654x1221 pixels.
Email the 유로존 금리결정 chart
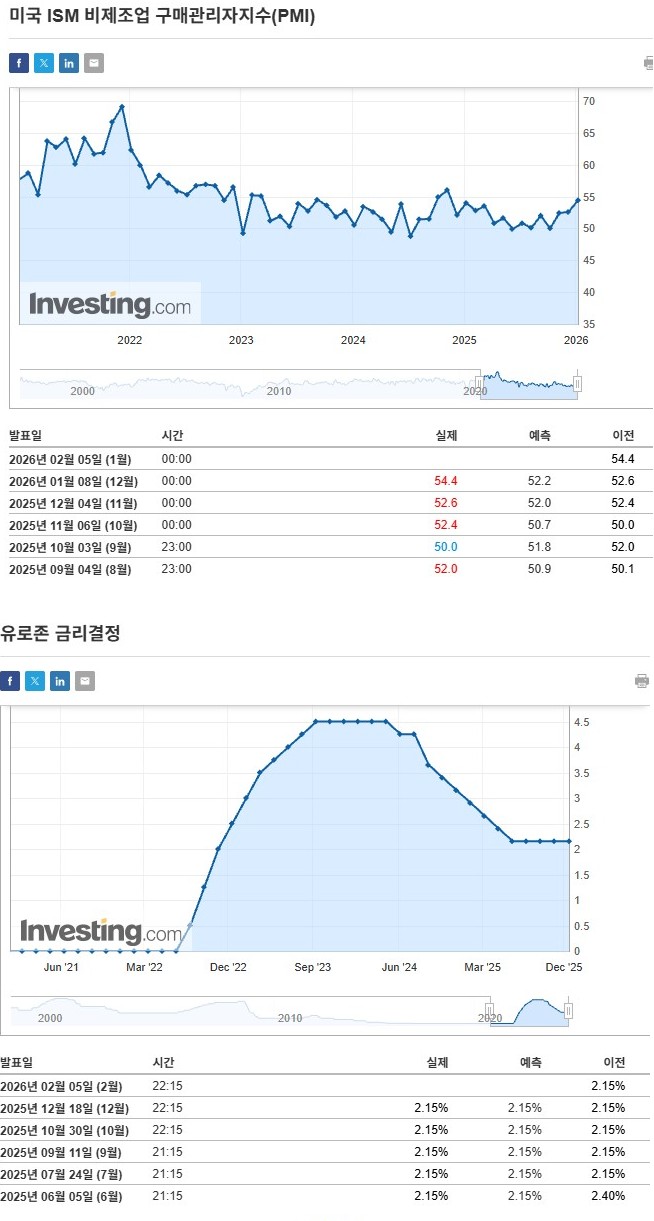85,681
